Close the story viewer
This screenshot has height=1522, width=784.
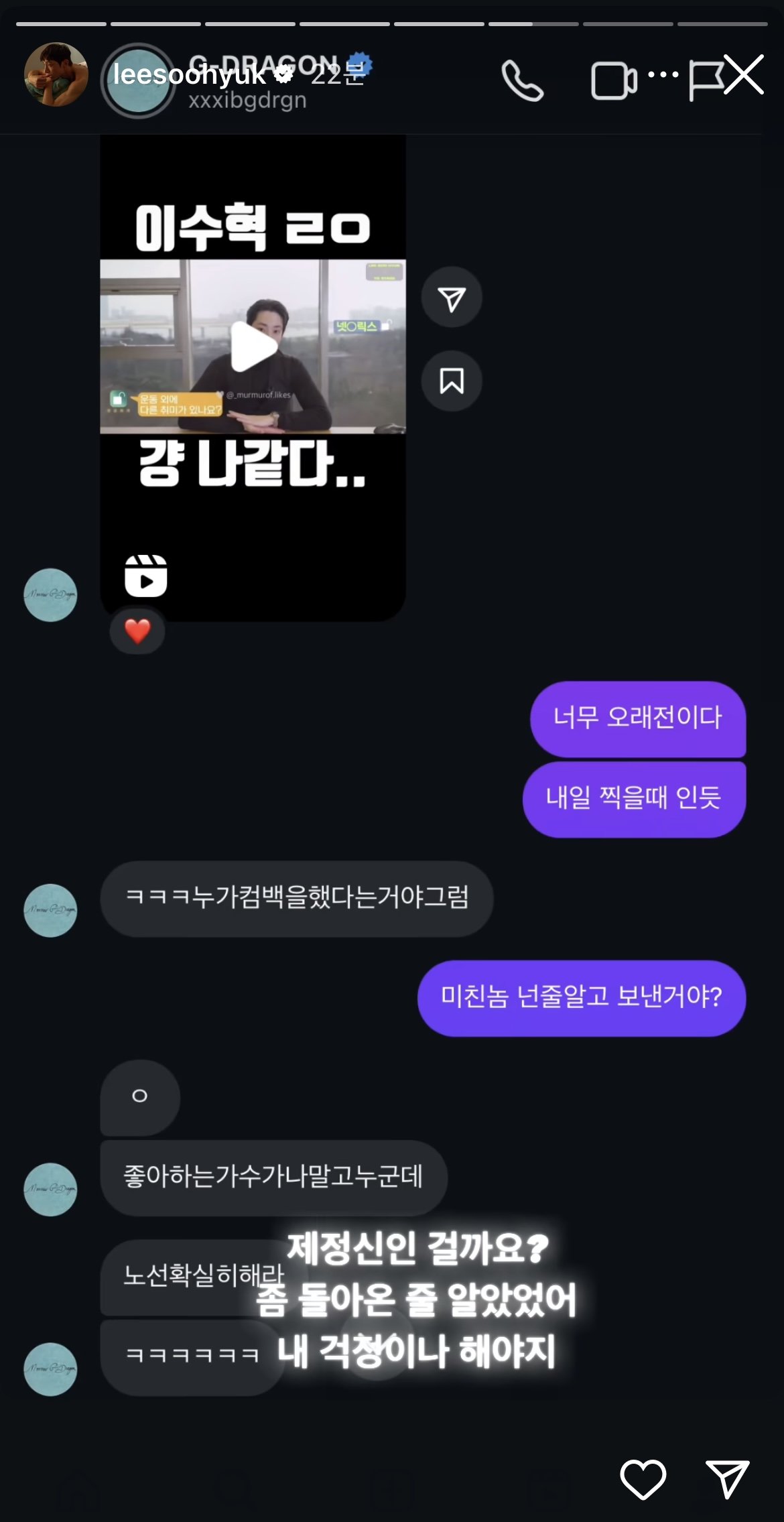[744, 74]
